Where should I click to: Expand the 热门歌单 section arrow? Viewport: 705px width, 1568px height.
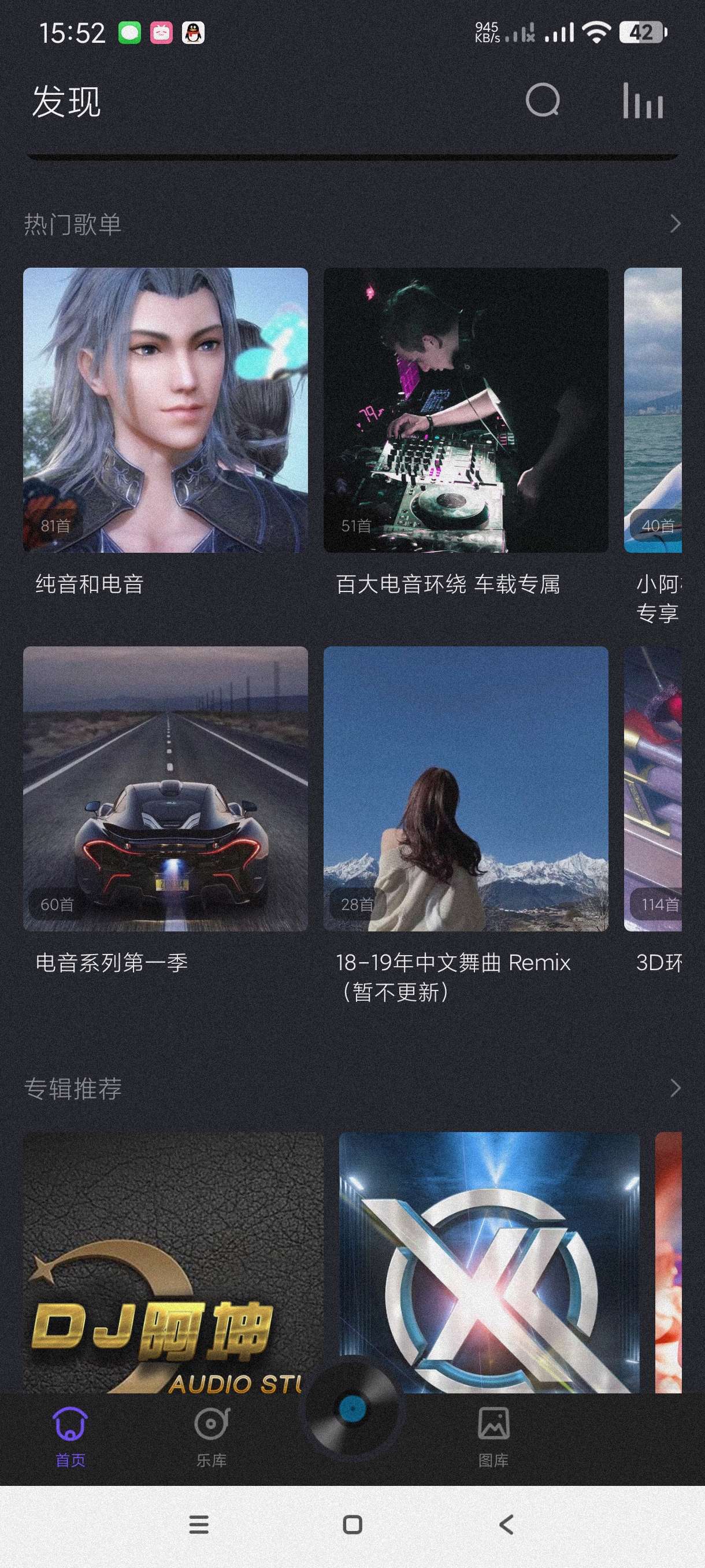coord(674,224)
